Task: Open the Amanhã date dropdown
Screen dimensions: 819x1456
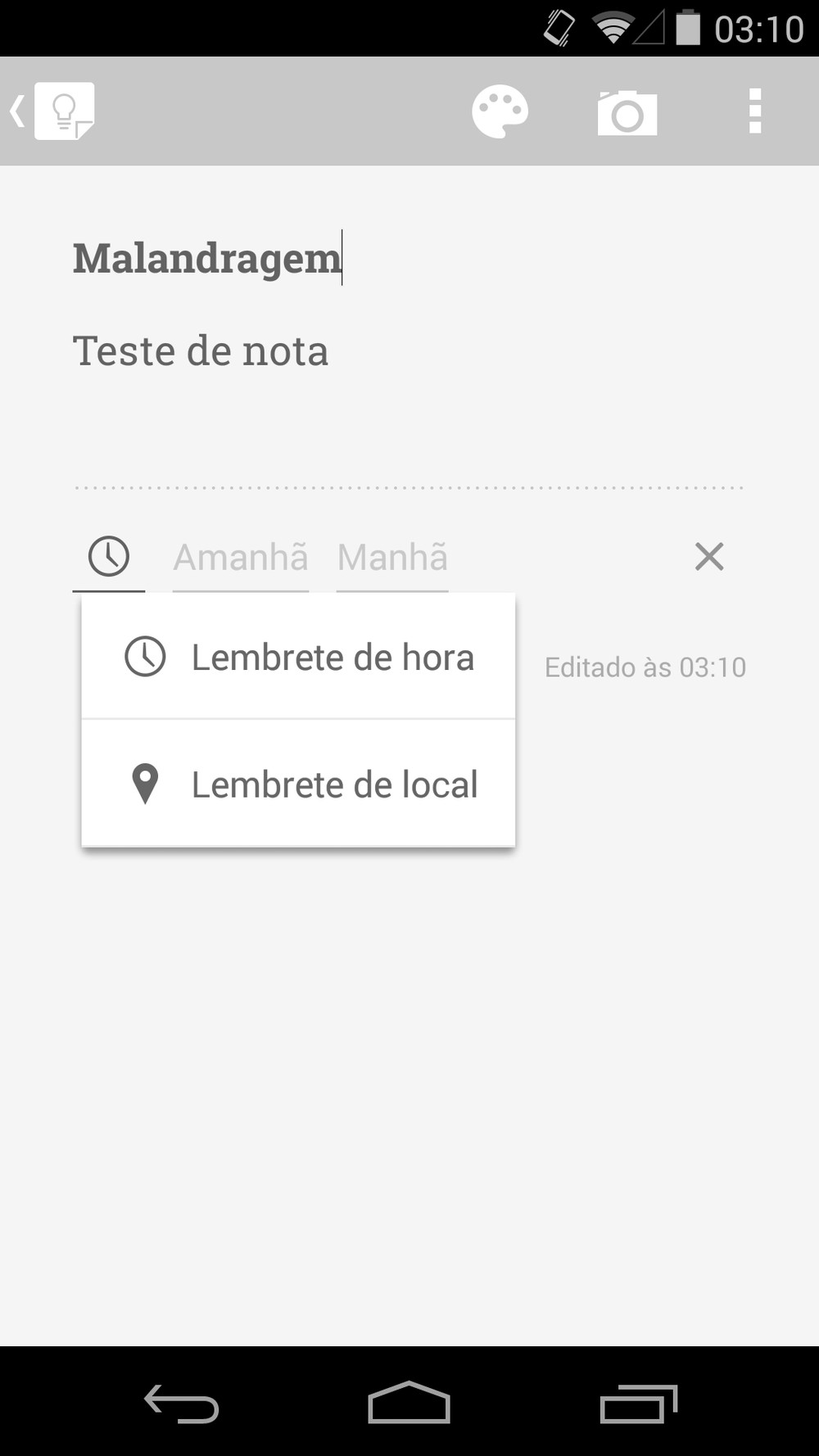Action: (241, 558)
